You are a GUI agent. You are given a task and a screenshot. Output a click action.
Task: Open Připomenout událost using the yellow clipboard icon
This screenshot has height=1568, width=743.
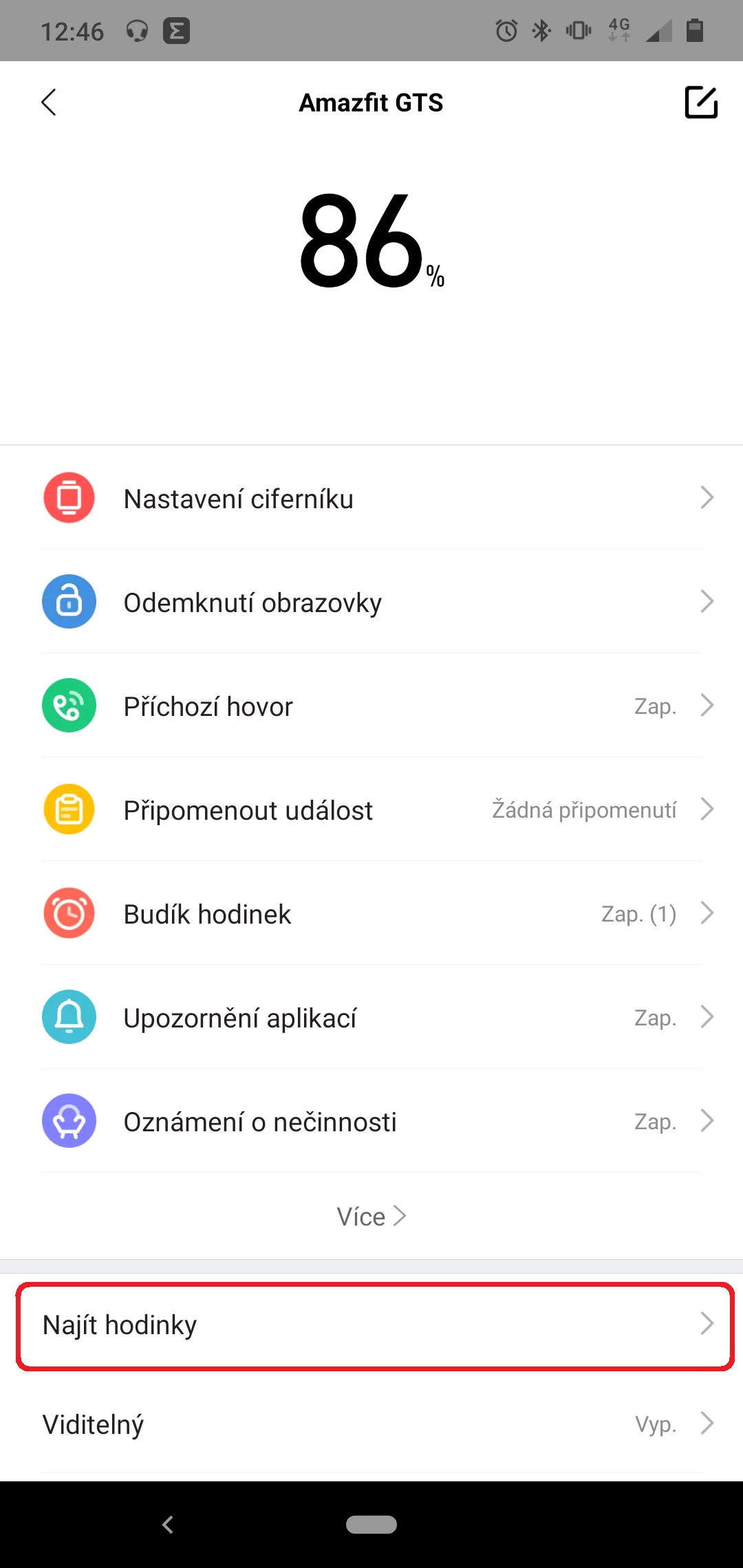(x=68, y=809)
